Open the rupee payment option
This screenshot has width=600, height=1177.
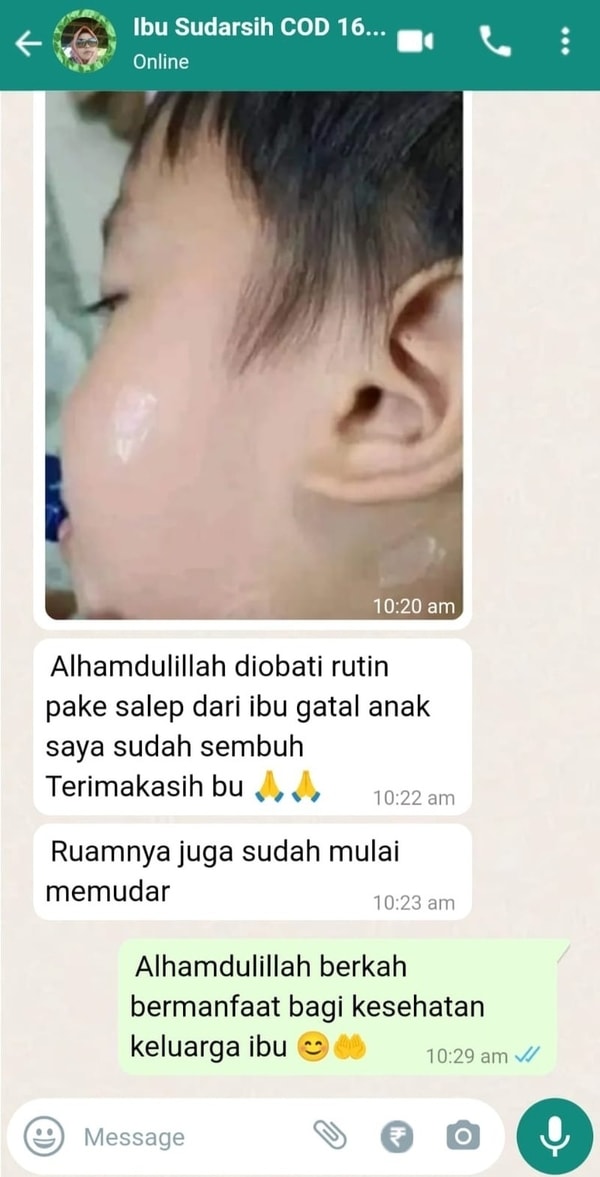click(396, 1136)
